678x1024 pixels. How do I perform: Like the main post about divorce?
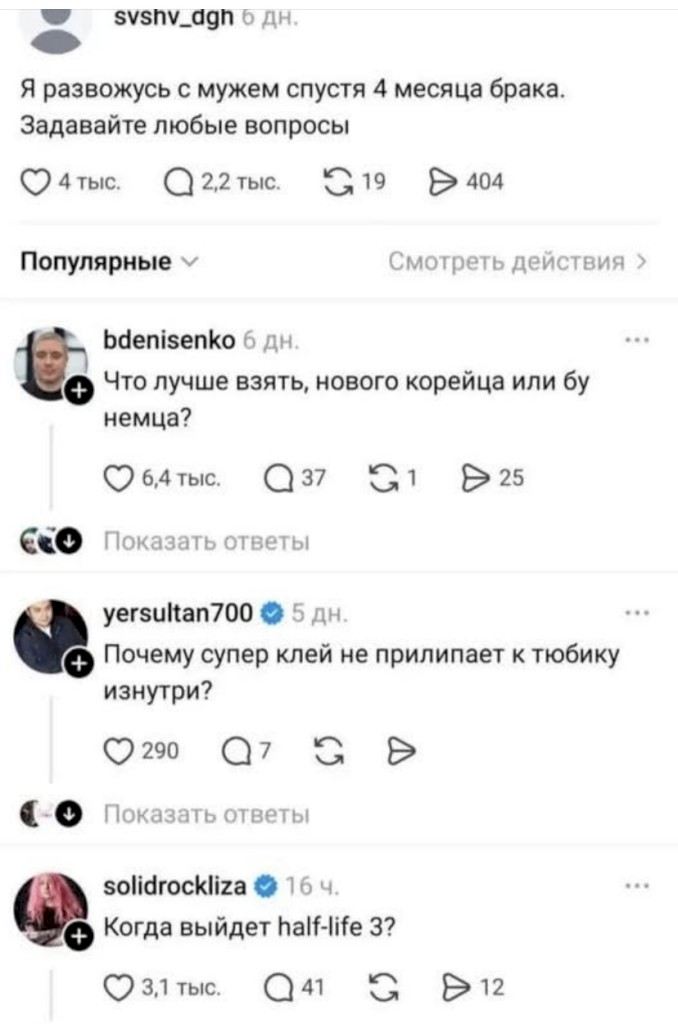pos(36,183)
